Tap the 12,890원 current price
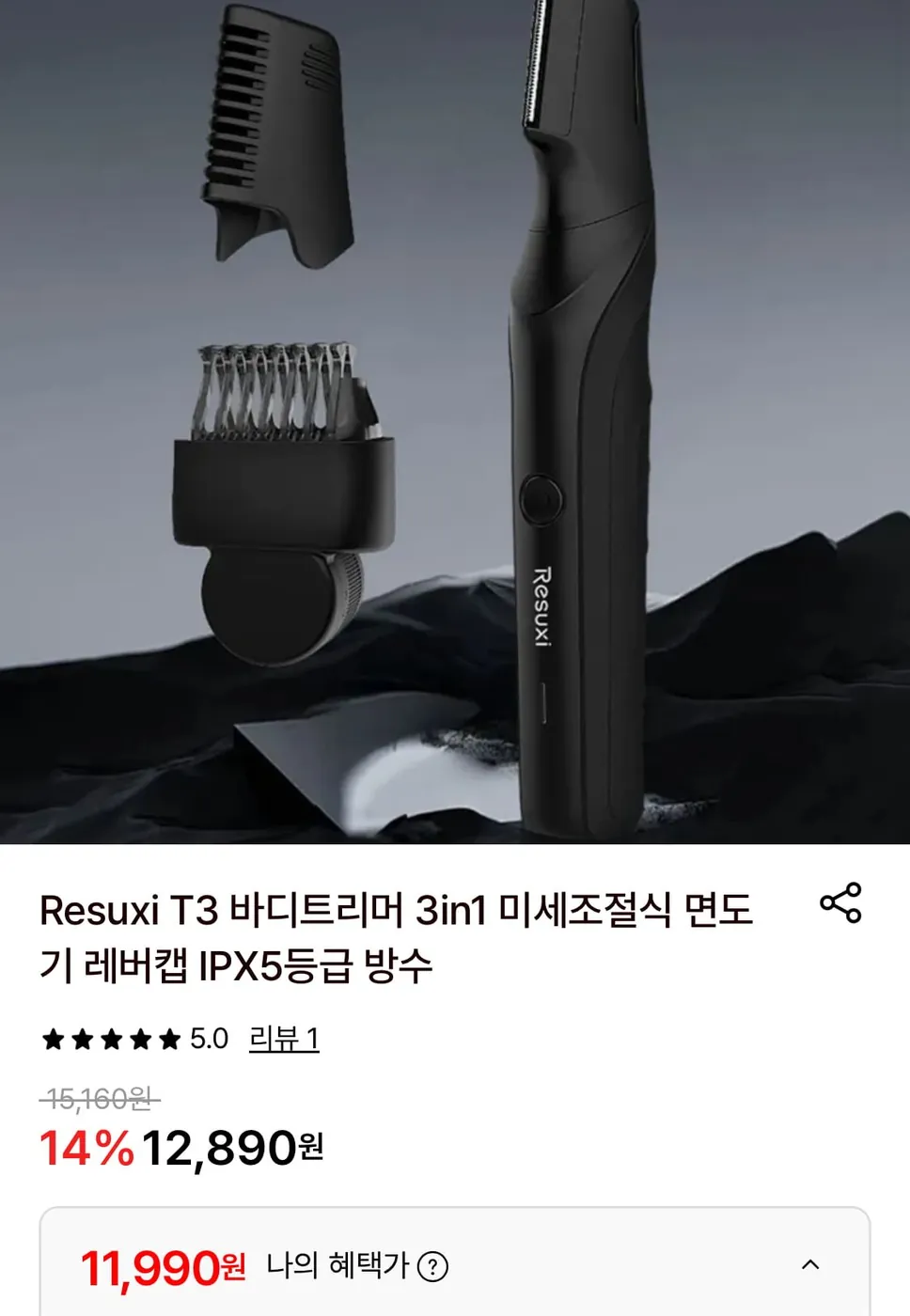This screenshot has height=1316, width=910. [235, 1146]
